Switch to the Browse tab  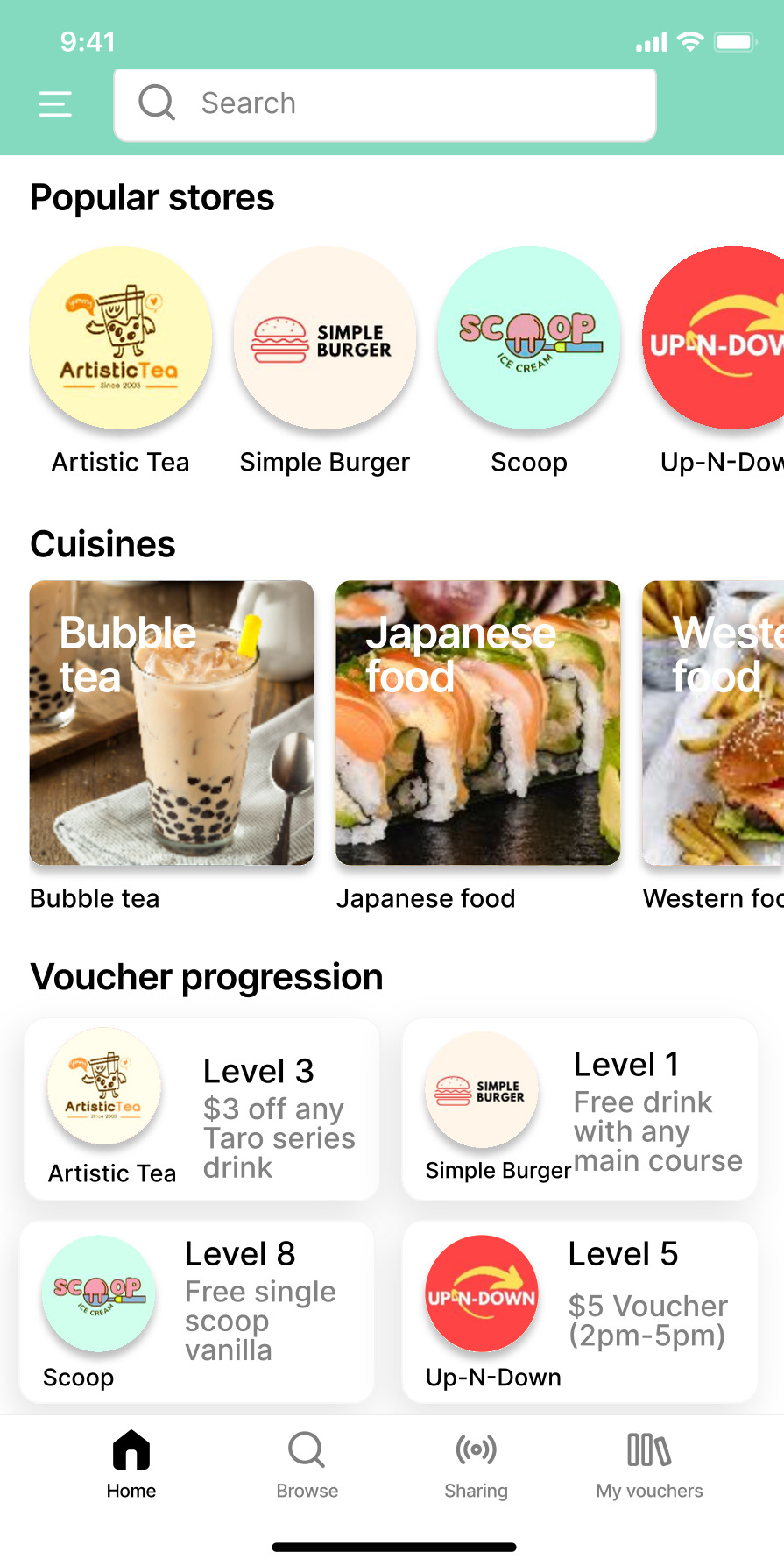click(307, 1463)
